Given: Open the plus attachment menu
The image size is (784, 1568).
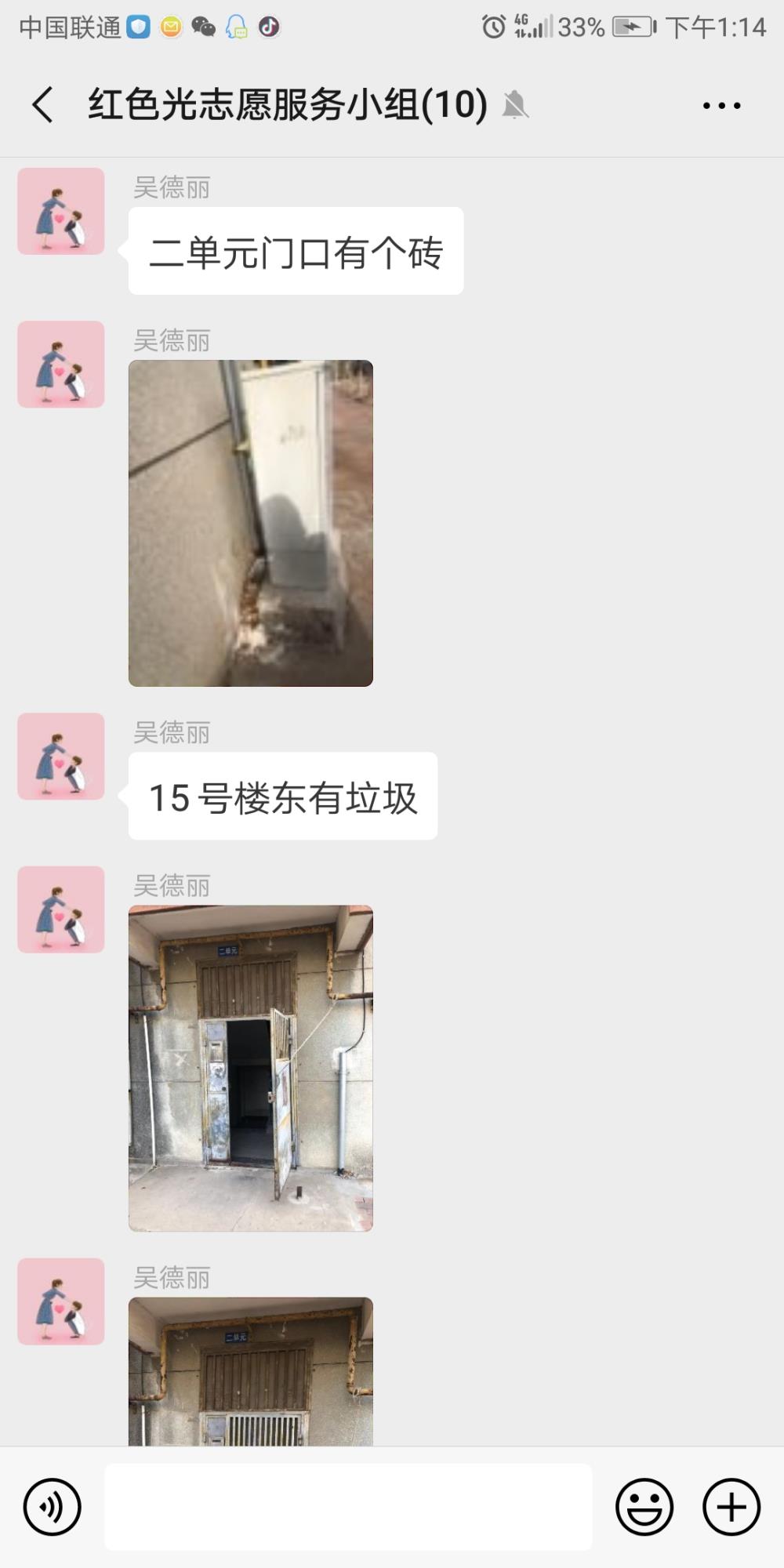Looking at the screenshot, I should tap(731, 1506).
